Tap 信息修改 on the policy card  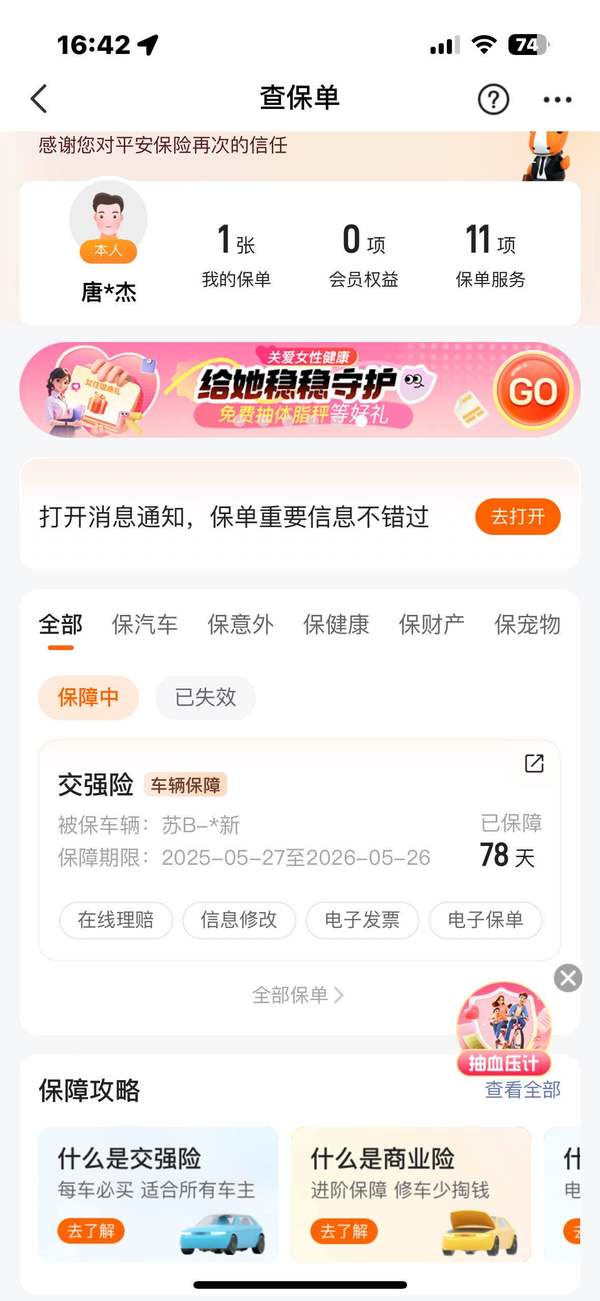point(239,920)
